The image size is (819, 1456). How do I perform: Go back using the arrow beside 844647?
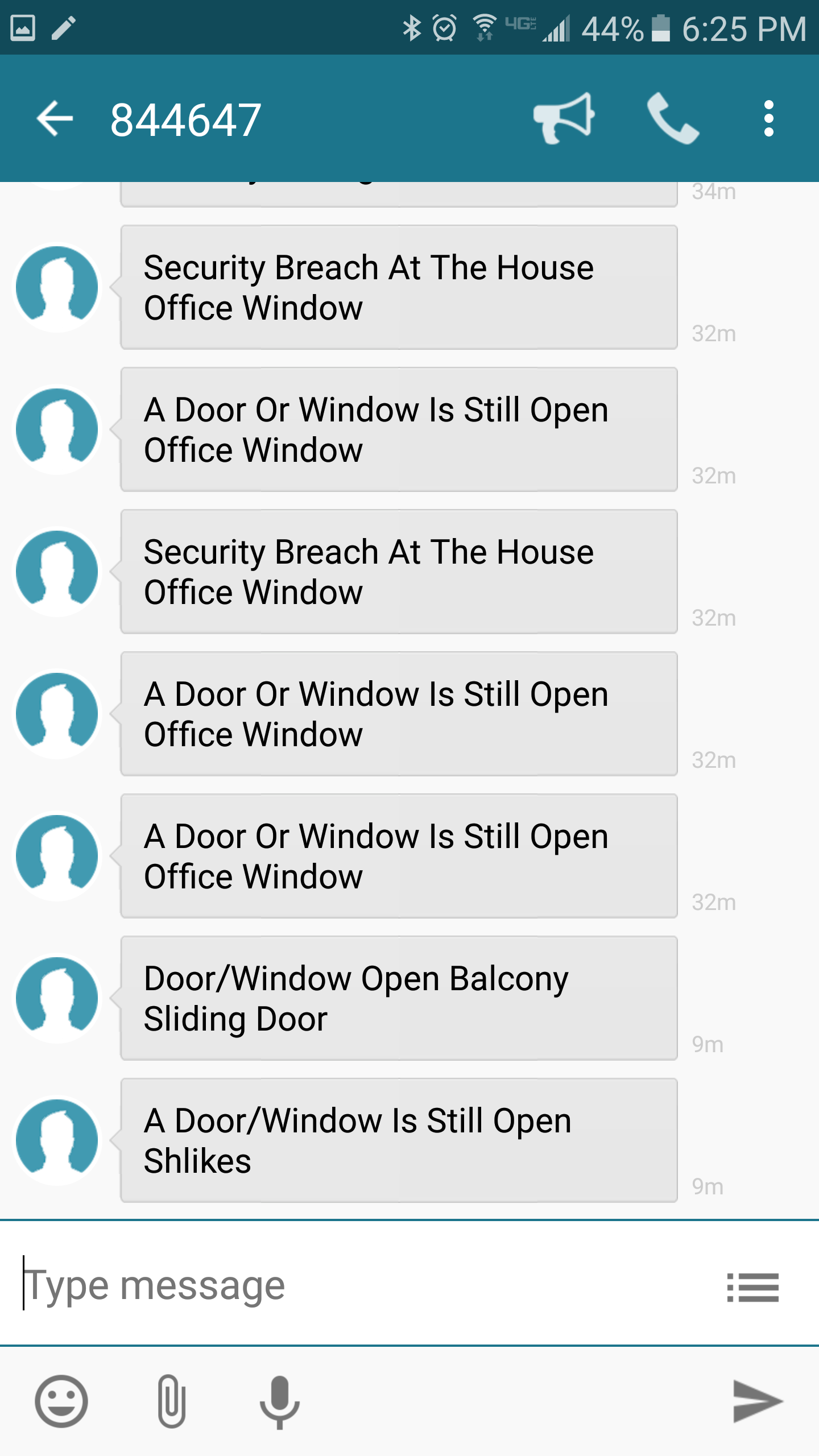point(55,118)
